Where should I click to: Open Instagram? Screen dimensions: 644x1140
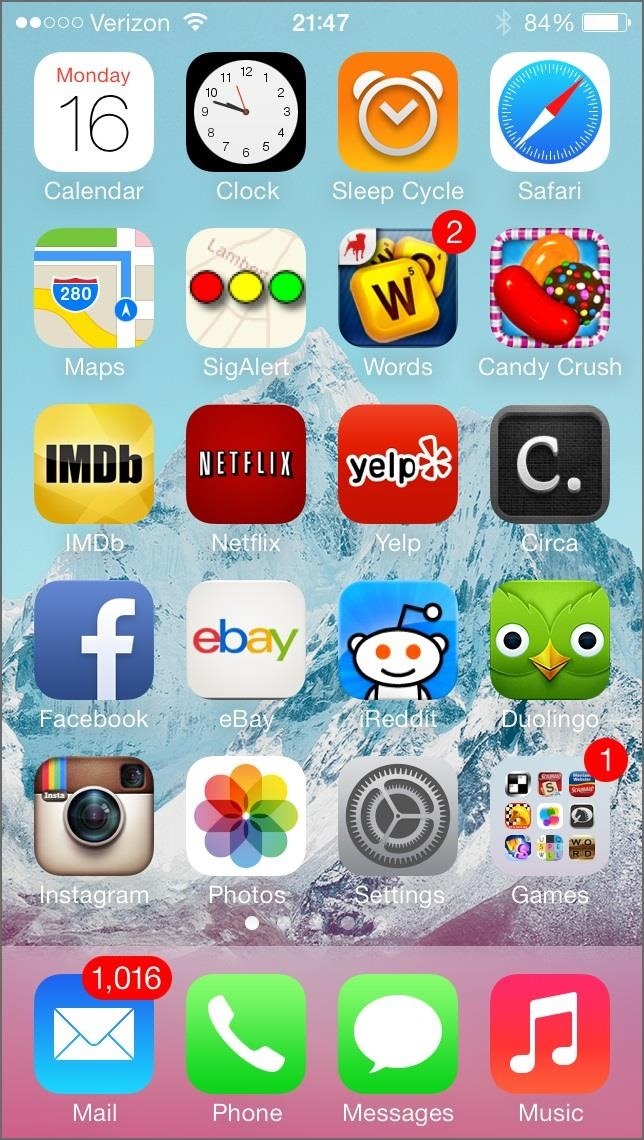[94, 816]
